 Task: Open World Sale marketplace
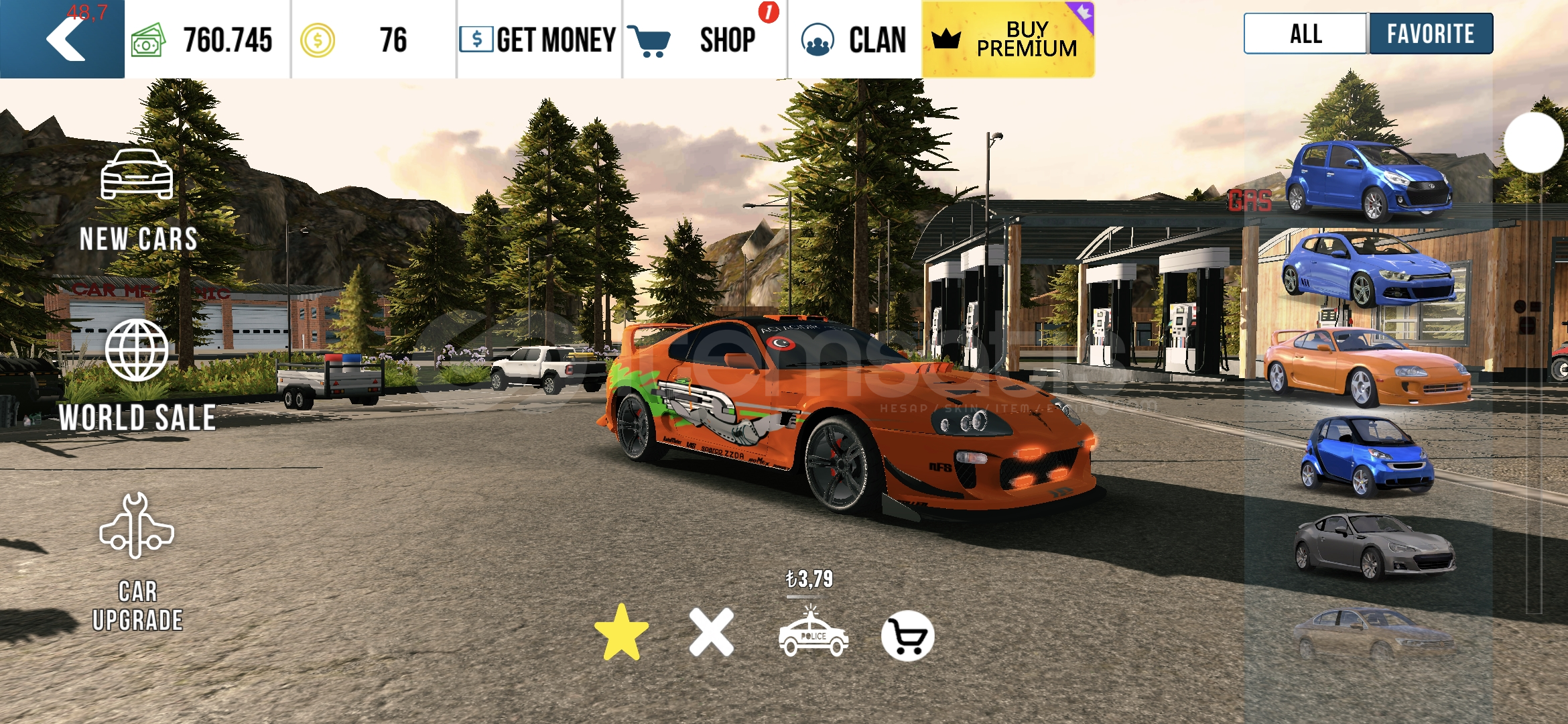point(137,375)
